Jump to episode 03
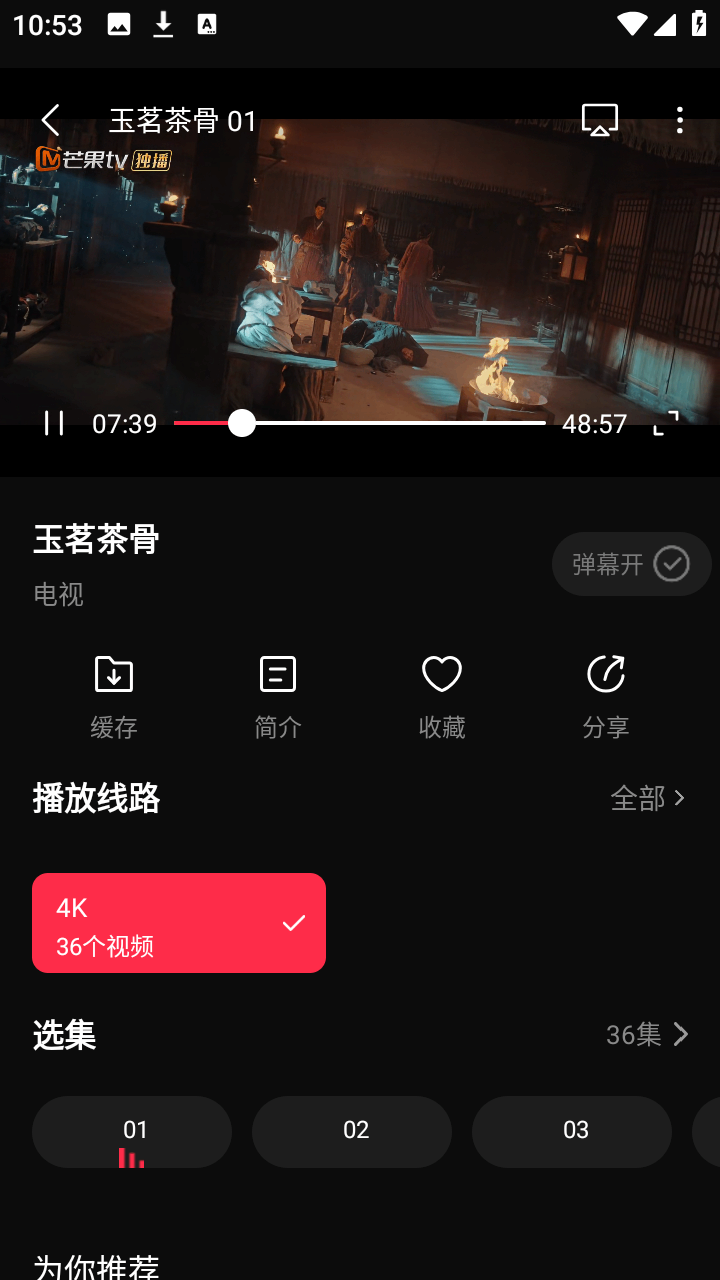The width and height of the screenshot is (720, 1280). pyautogui.click(x=572, y=1131)
